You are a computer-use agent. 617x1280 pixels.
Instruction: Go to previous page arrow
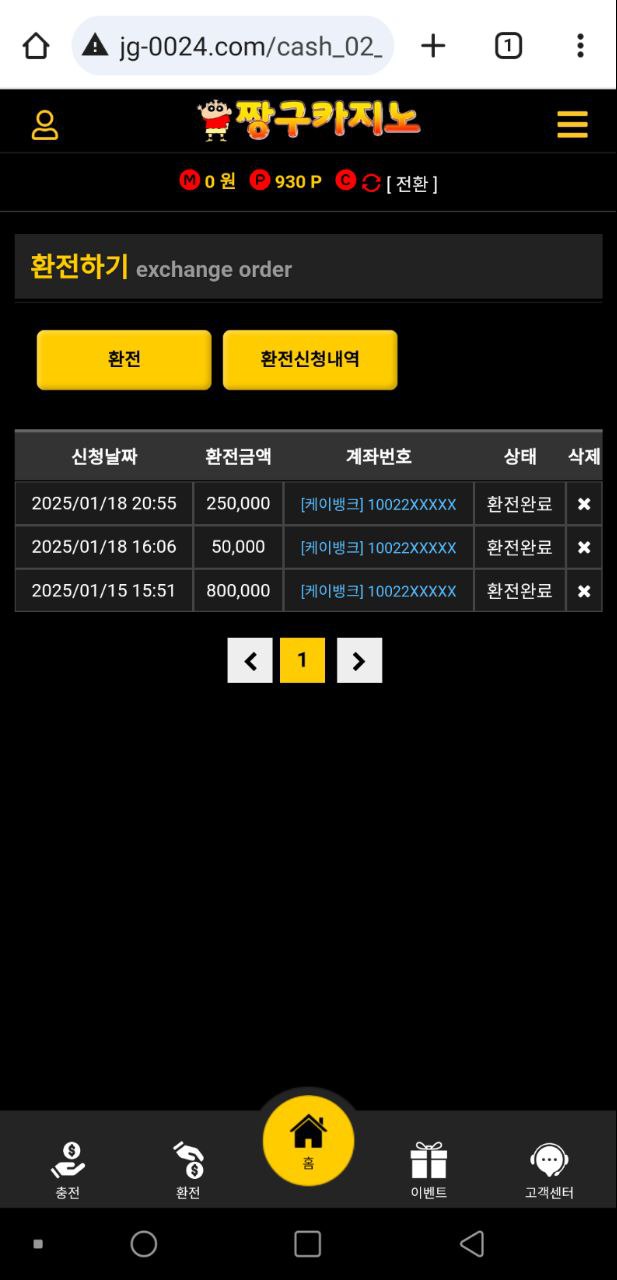pyautogui.click(x=250, y=661)
